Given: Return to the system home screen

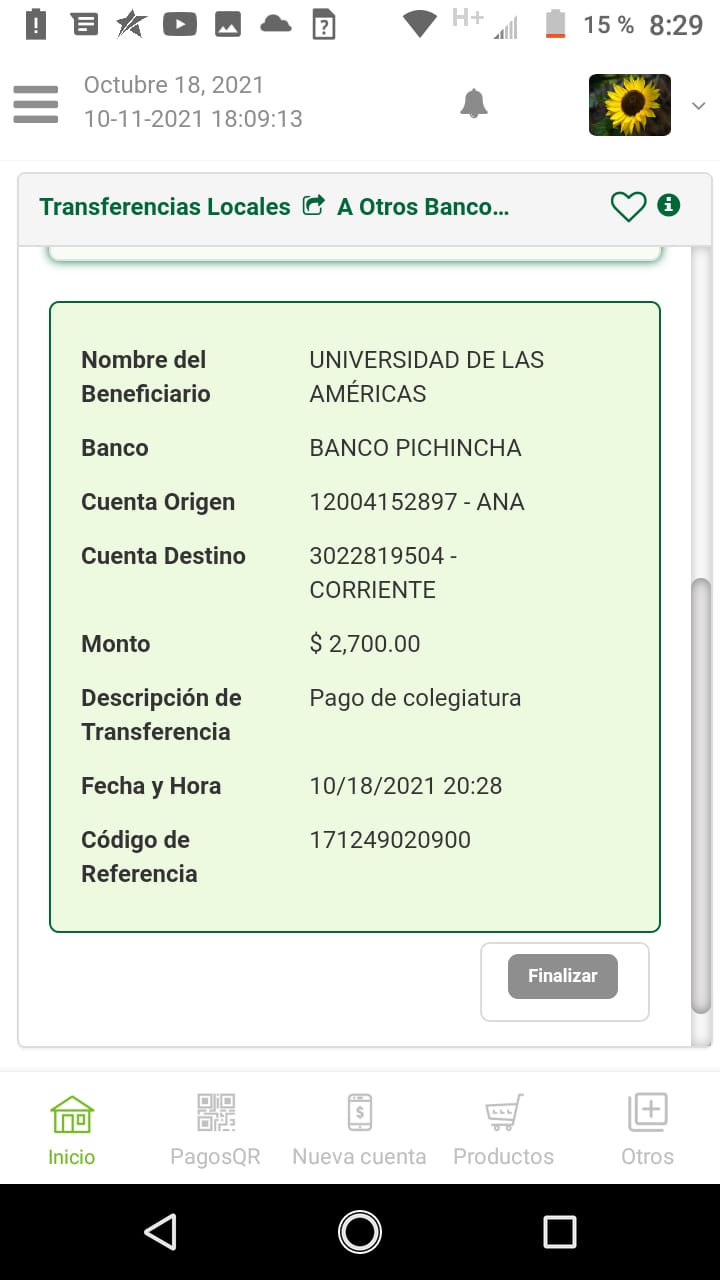Looking at the screenshot, I should tap(360, 1232).
